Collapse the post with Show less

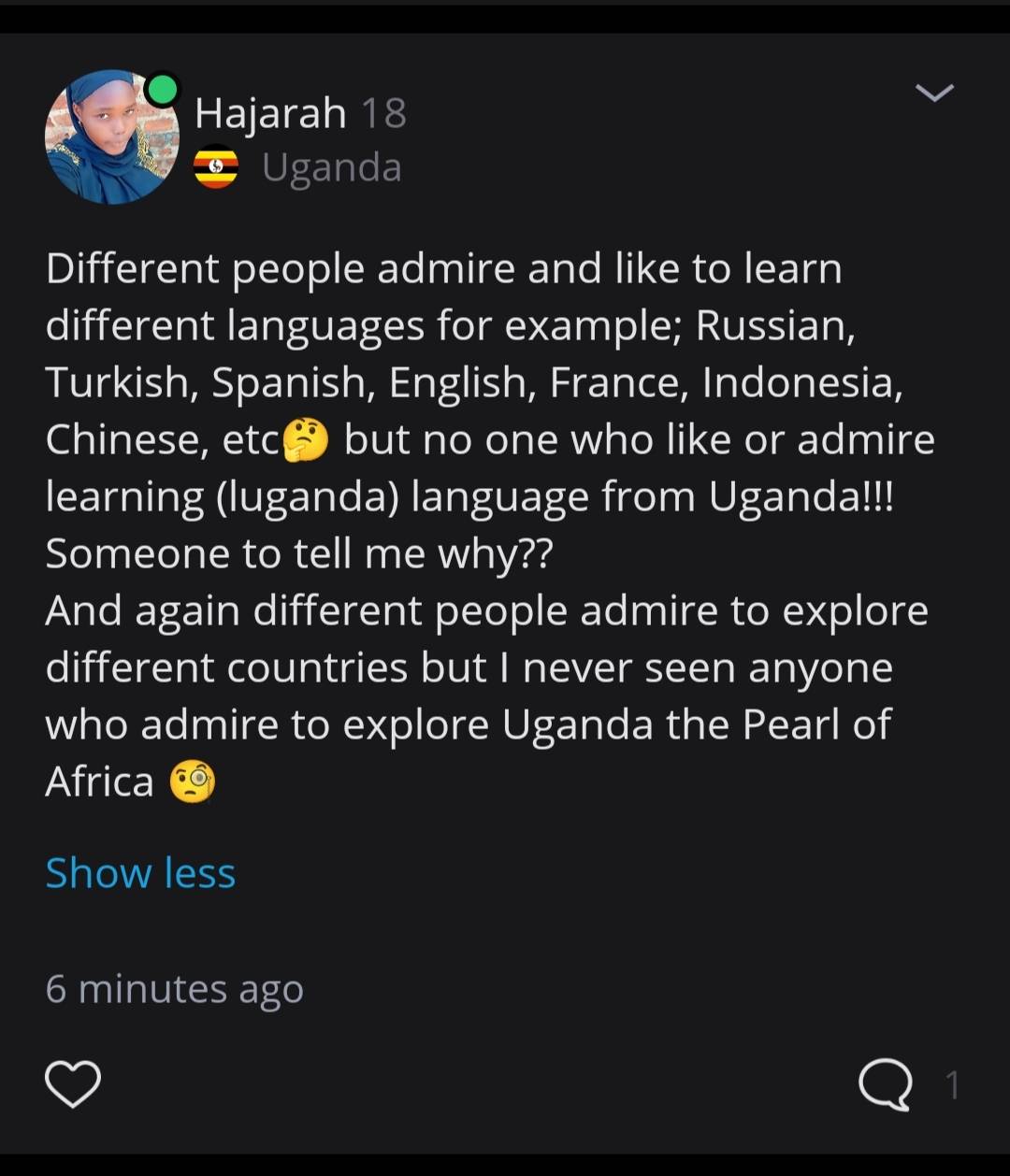pos(140,872)
